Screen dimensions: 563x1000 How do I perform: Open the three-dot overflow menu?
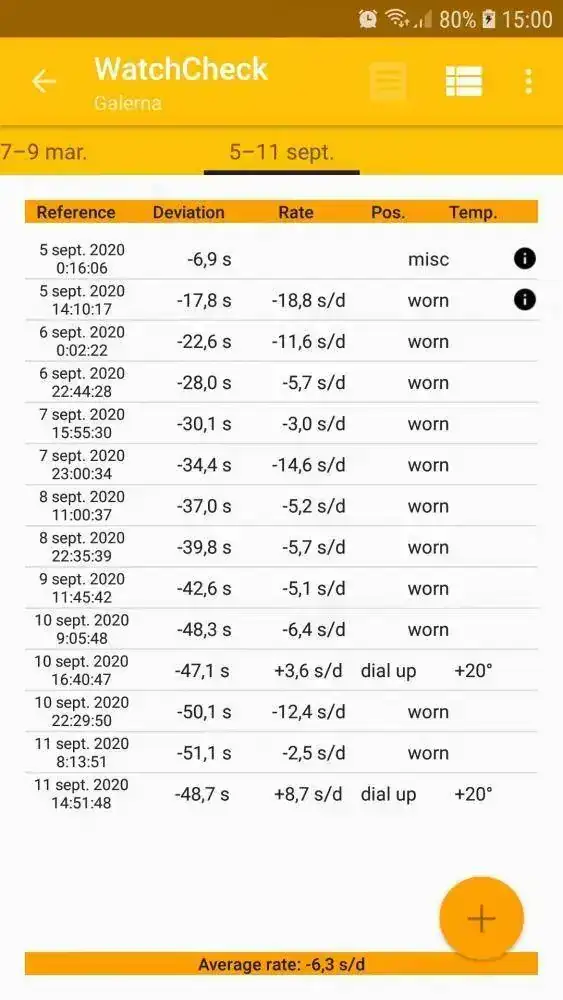[528, 82]
